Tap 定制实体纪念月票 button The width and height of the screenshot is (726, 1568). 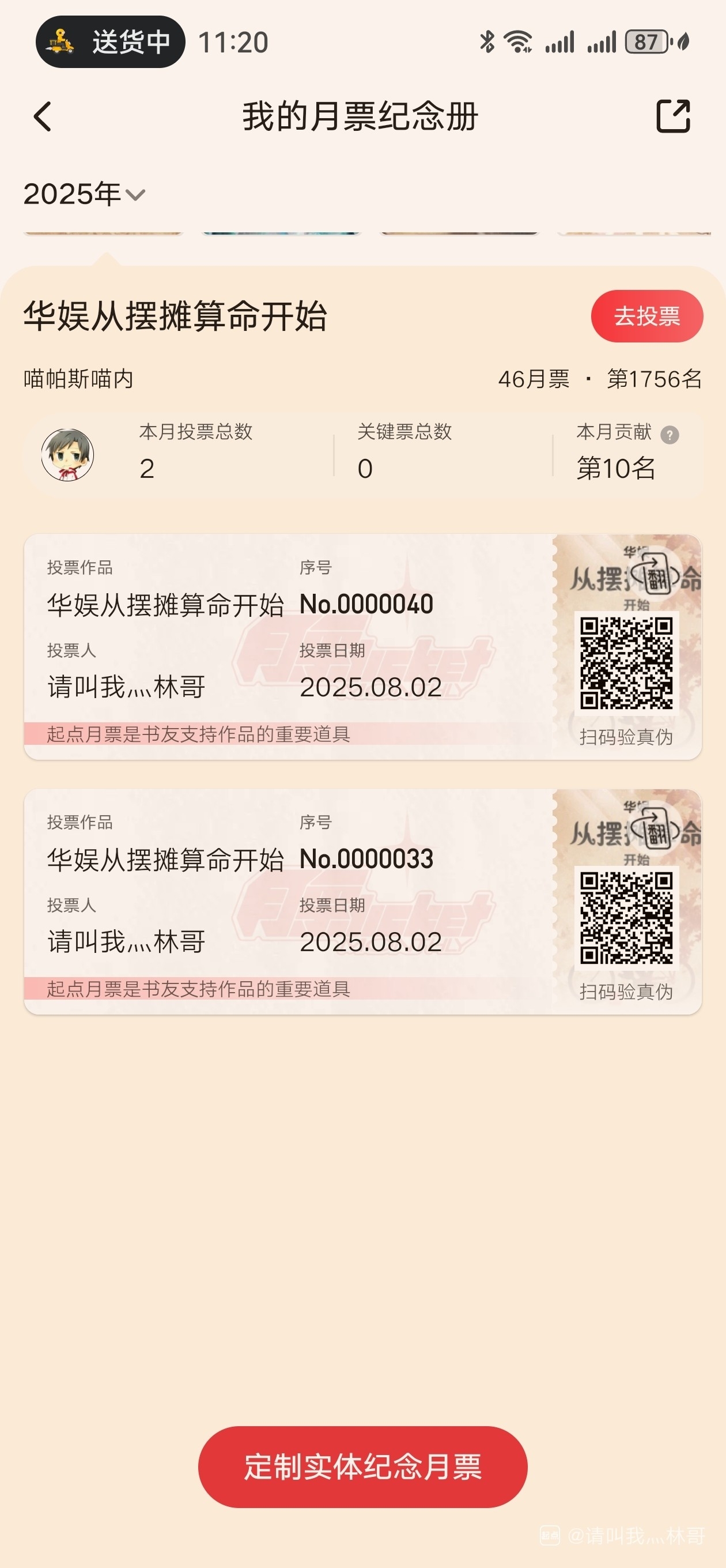[362, 1467]
